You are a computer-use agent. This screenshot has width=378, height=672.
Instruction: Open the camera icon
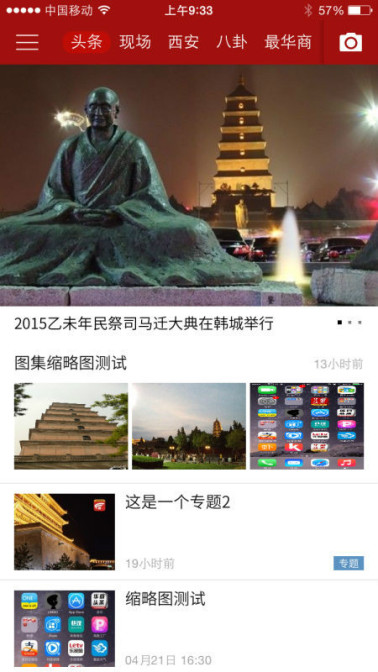351,42
